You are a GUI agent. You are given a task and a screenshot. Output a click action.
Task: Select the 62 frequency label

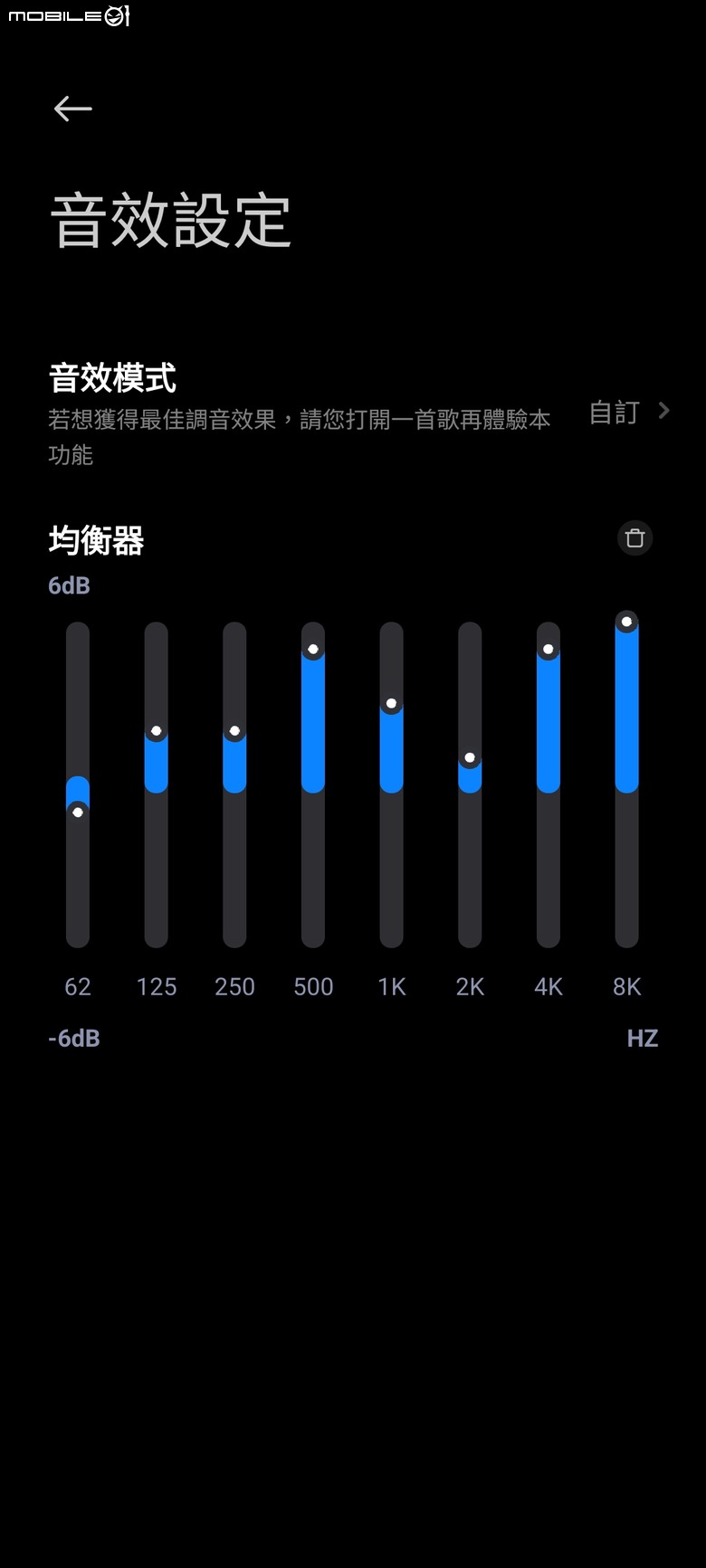pos(78,986)
